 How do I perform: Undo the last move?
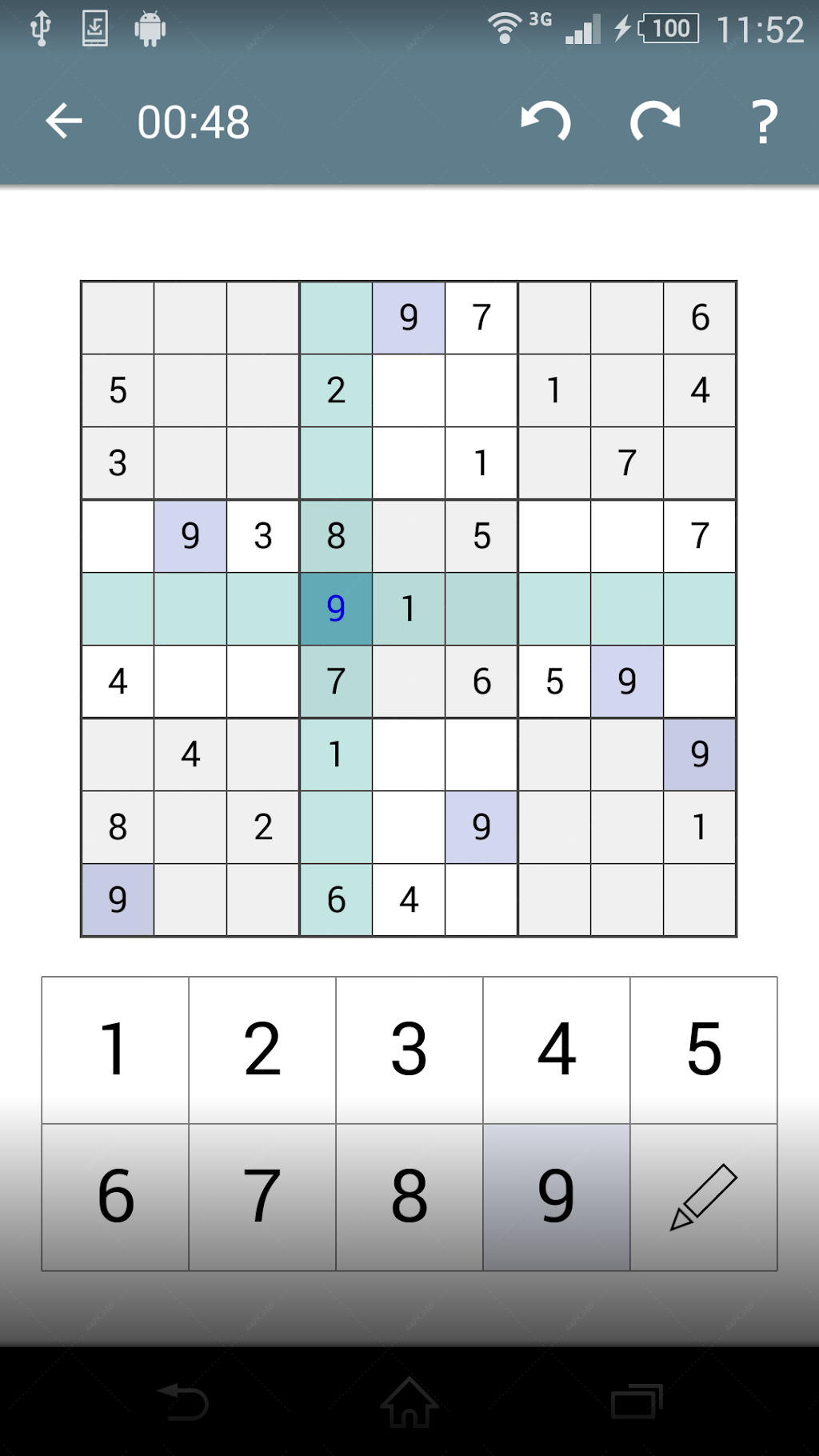tap(546, 122)
